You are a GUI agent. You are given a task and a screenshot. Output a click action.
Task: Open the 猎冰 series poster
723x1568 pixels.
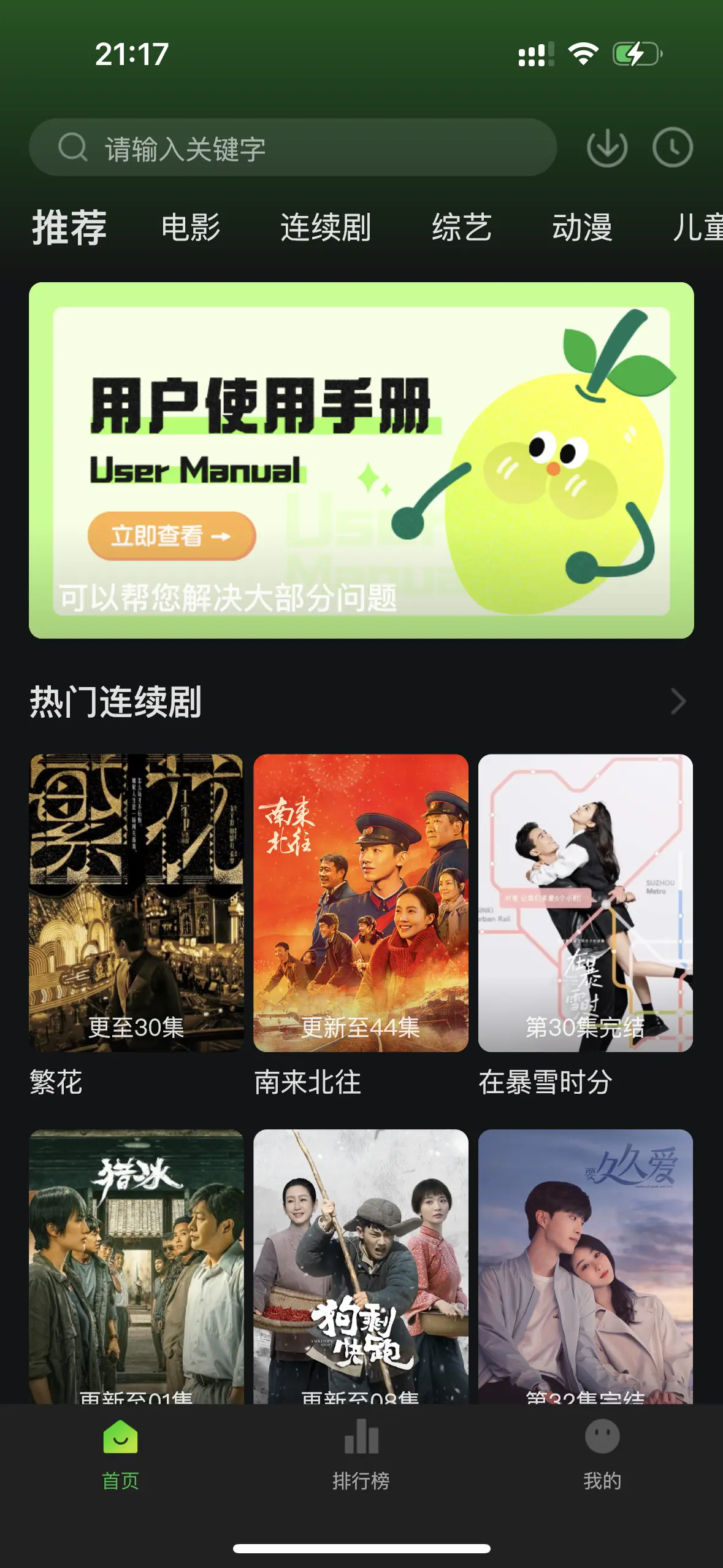136,1265
